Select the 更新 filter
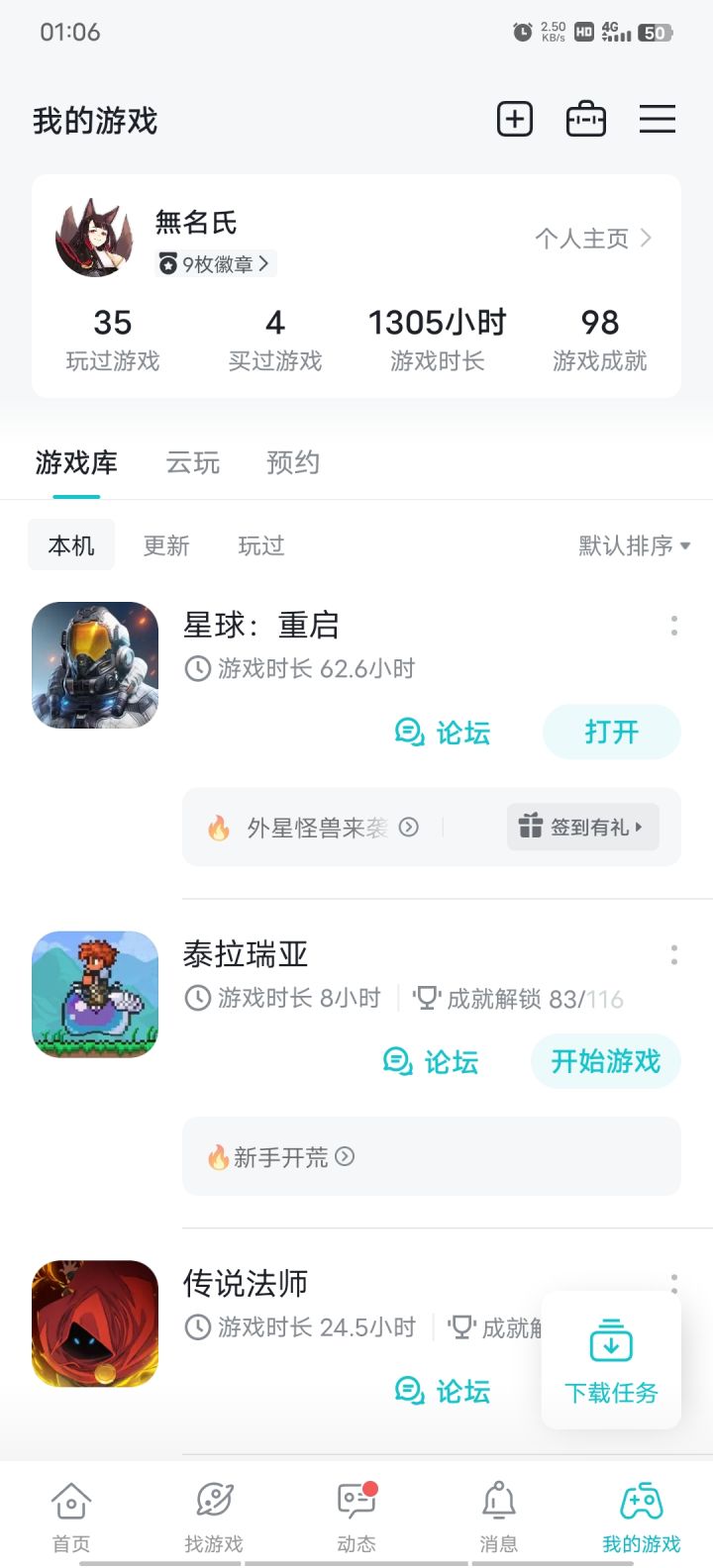 click(x=165, y=545)
